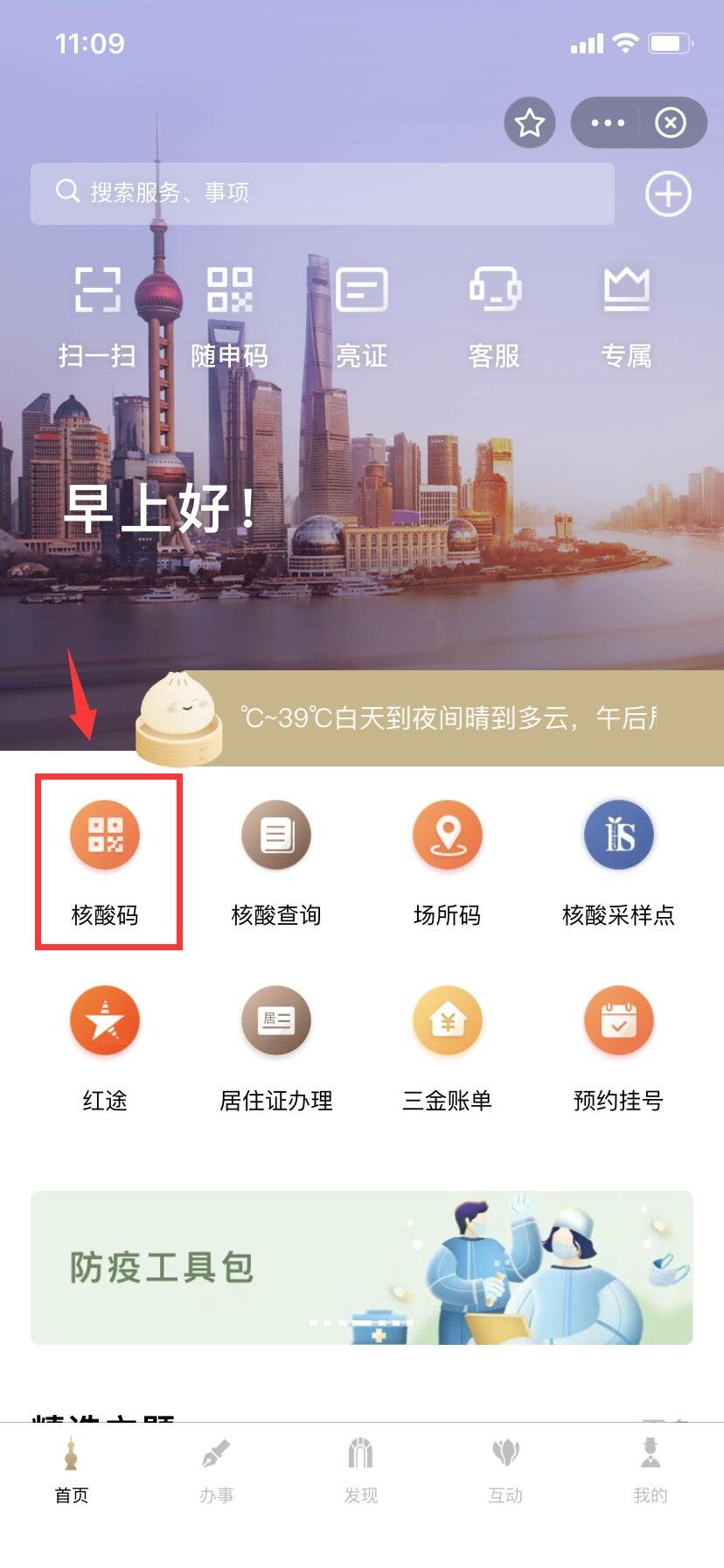Tap the search services field
Image resolution: width=724 pixels, height=1568 pixels.
point(322,192)
